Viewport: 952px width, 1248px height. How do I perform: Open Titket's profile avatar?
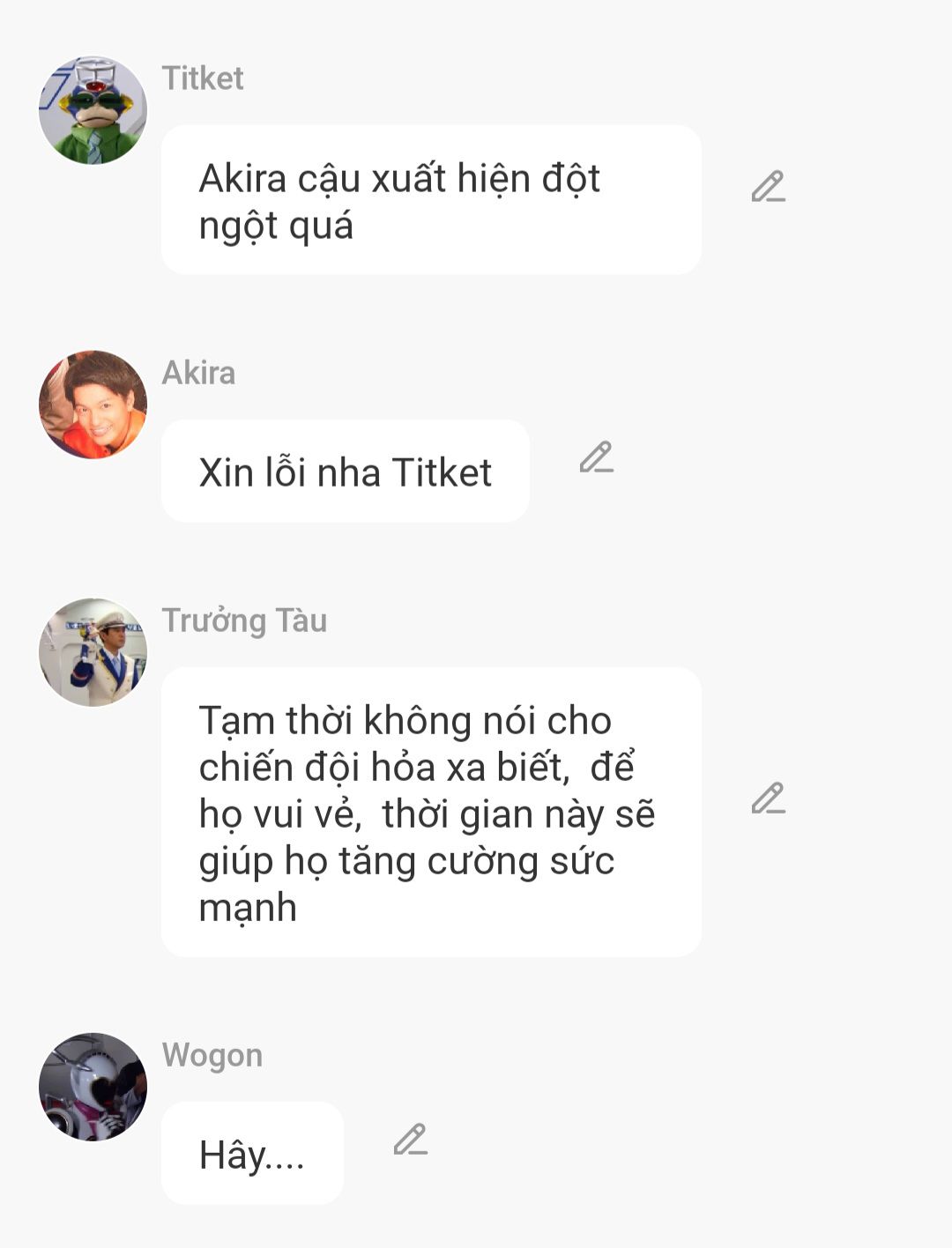pos(93,111)
